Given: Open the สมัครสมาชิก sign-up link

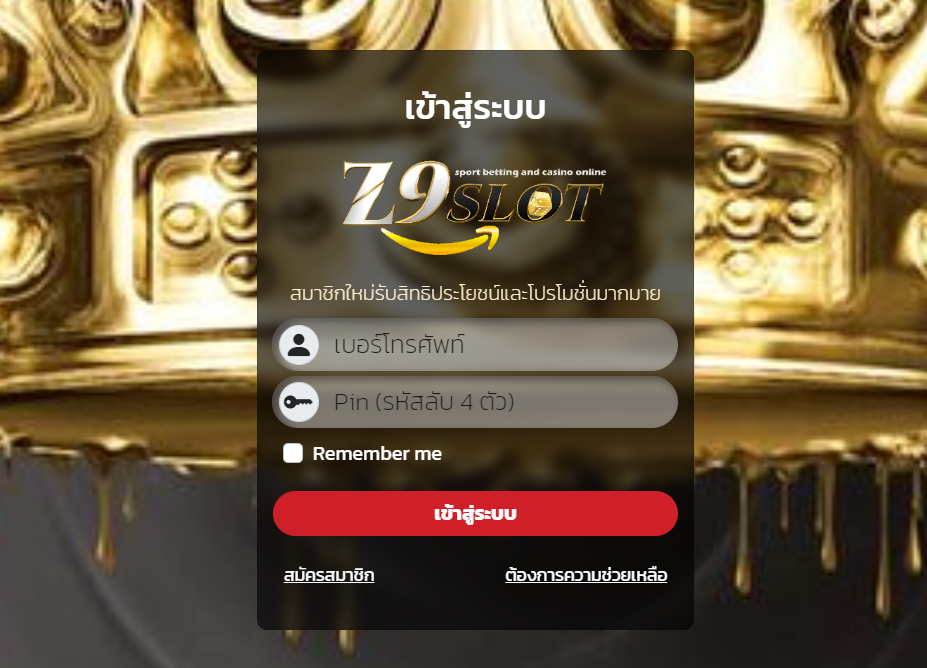Looking at the screenshot, I should pos(329,575).
